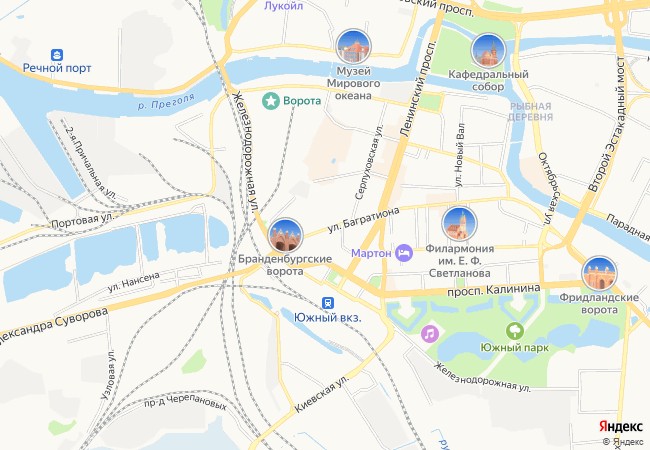Open the Бранденбургские ворота landmark pin
This screenshot has width=650, height=450.
(287, 235)
